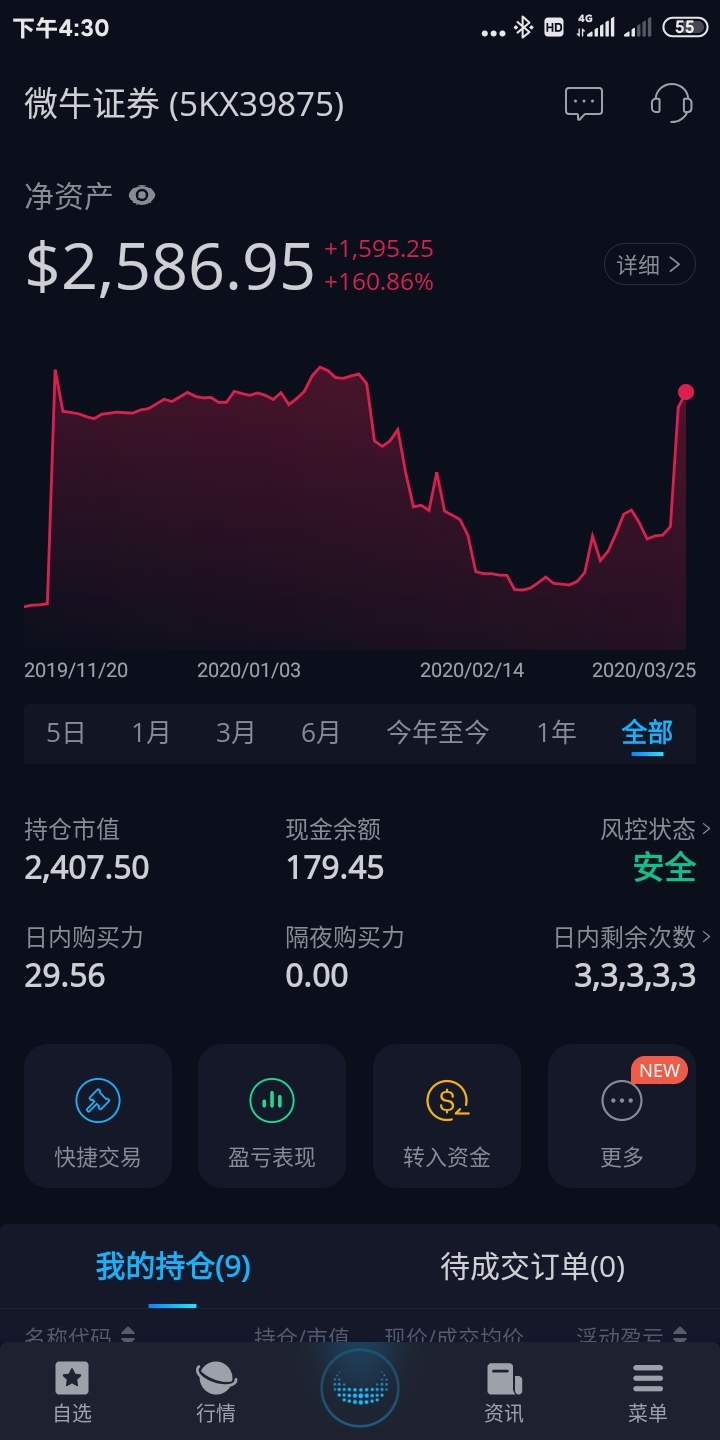Viewport: 720px width, 1440px height.
Task: Show 今年至今 performance chart
Action: tap(438, 733)
